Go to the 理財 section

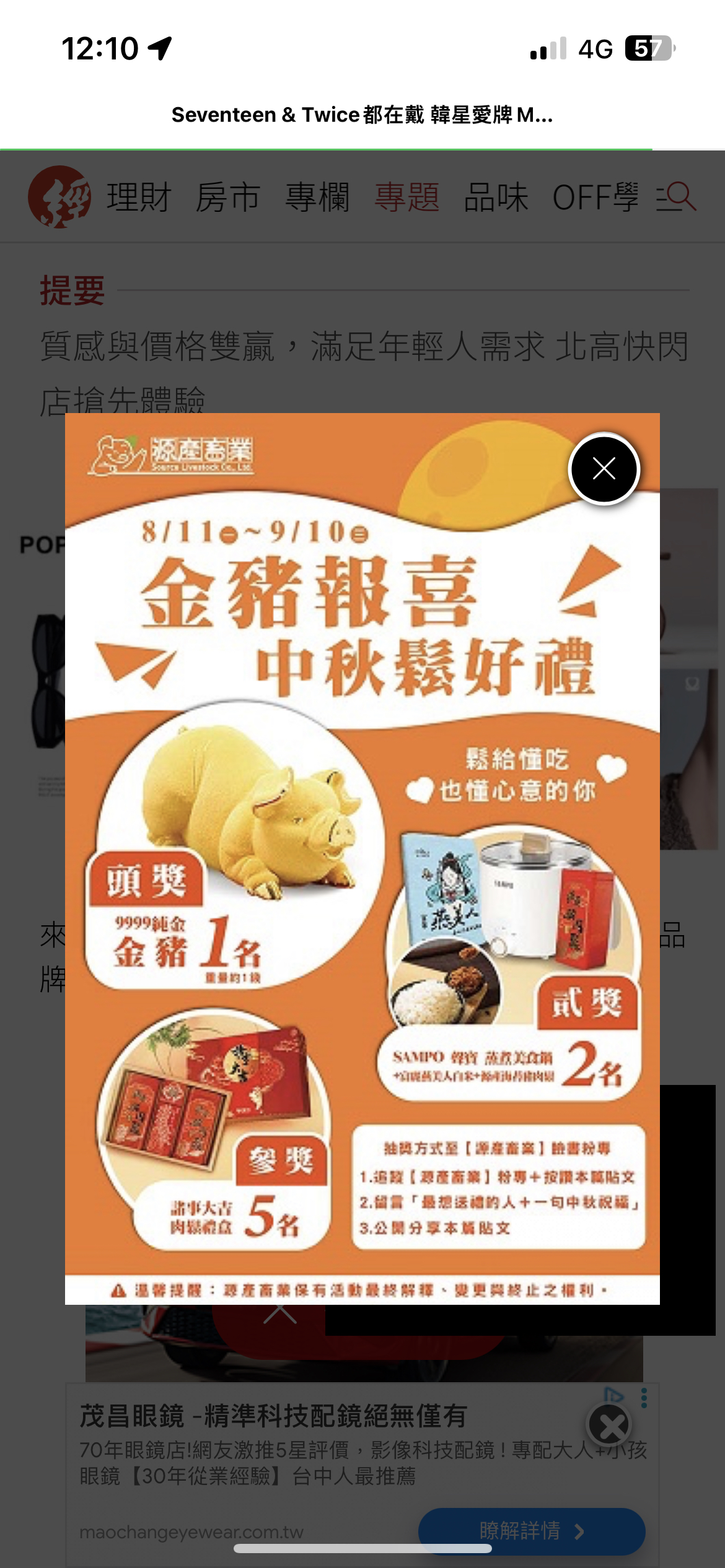(x=139, y=198)
